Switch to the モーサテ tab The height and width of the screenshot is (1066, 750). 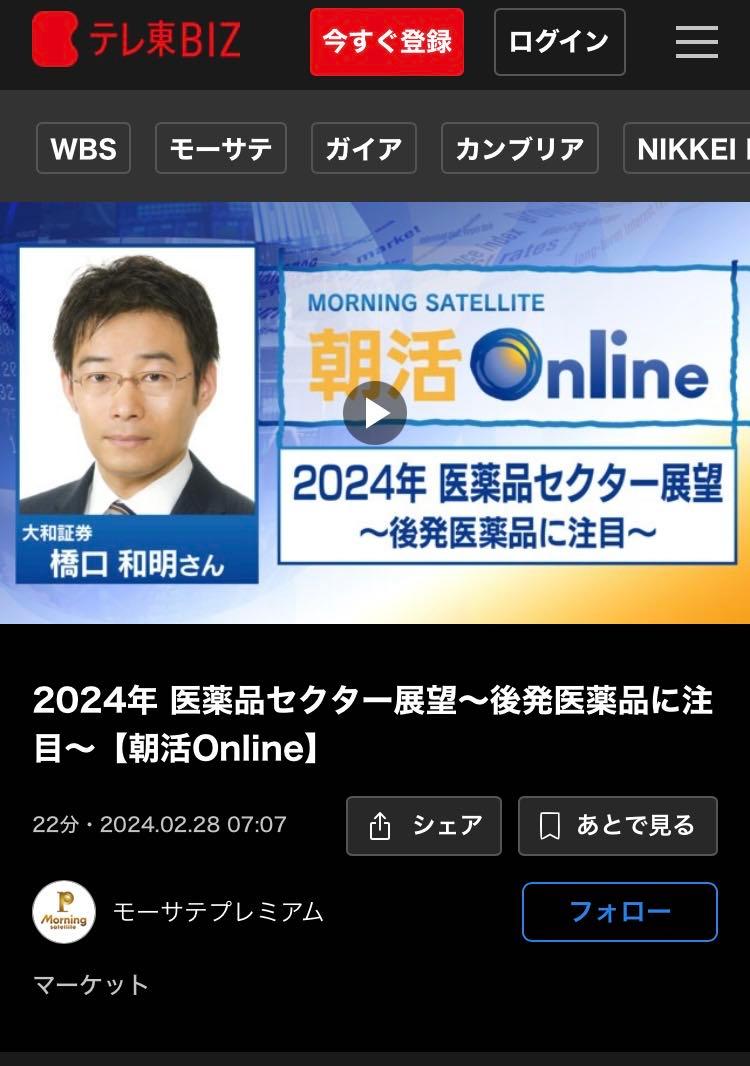coord(220,147)
